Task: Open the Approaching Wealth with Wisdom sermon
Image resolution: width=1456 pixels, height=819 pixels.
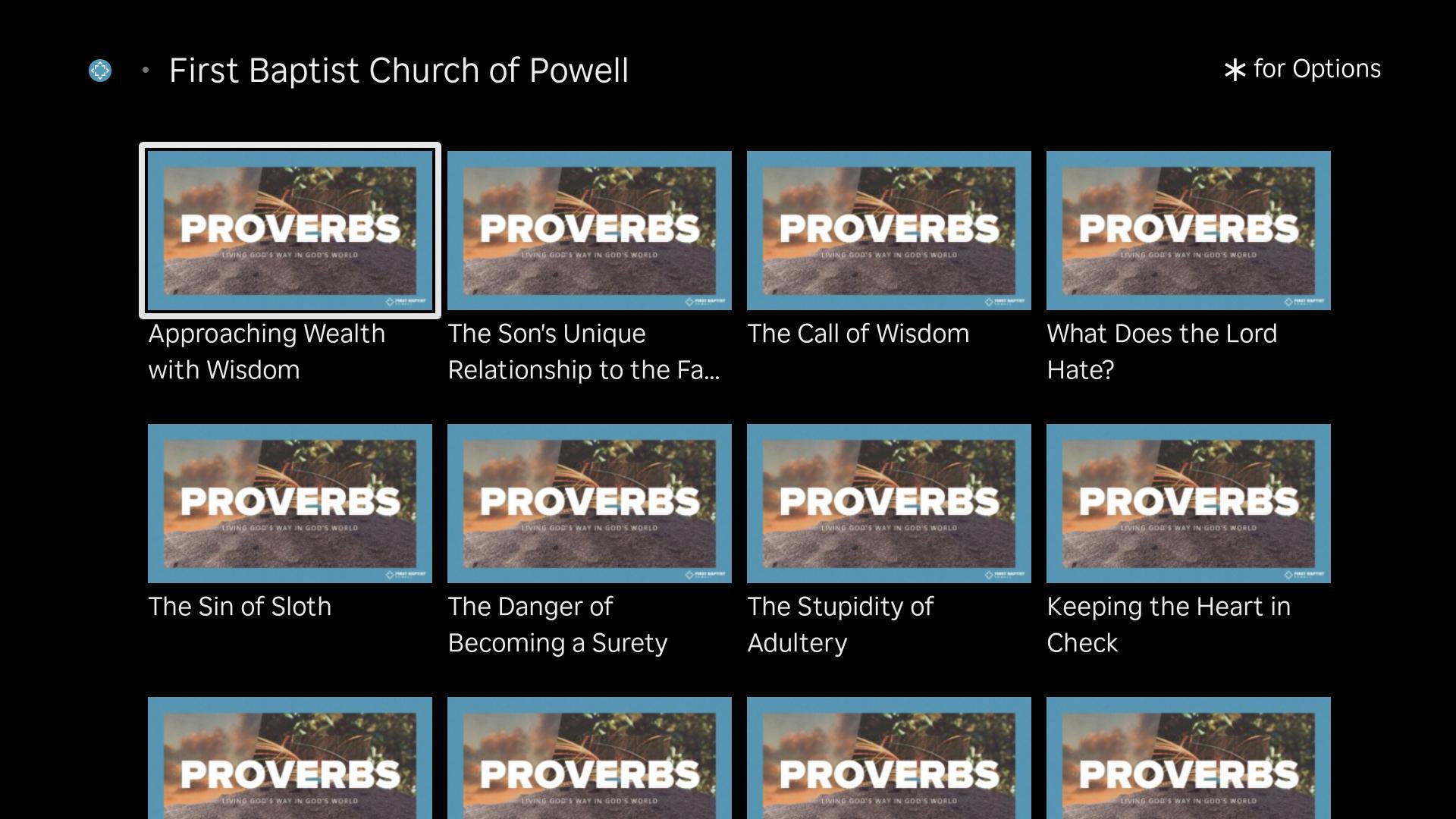Action: click(290, 231)
